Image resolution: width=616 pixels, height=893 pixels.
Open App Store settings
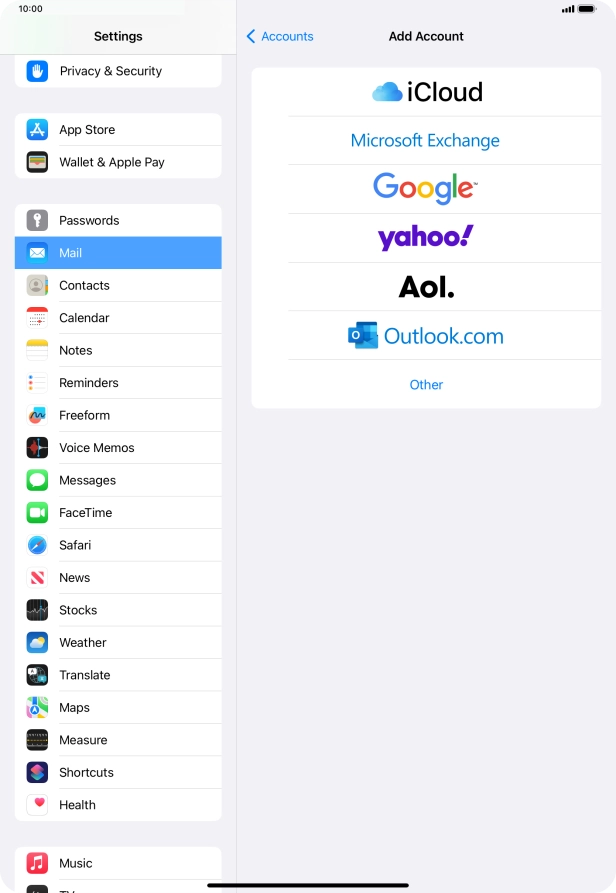[118, 130]
